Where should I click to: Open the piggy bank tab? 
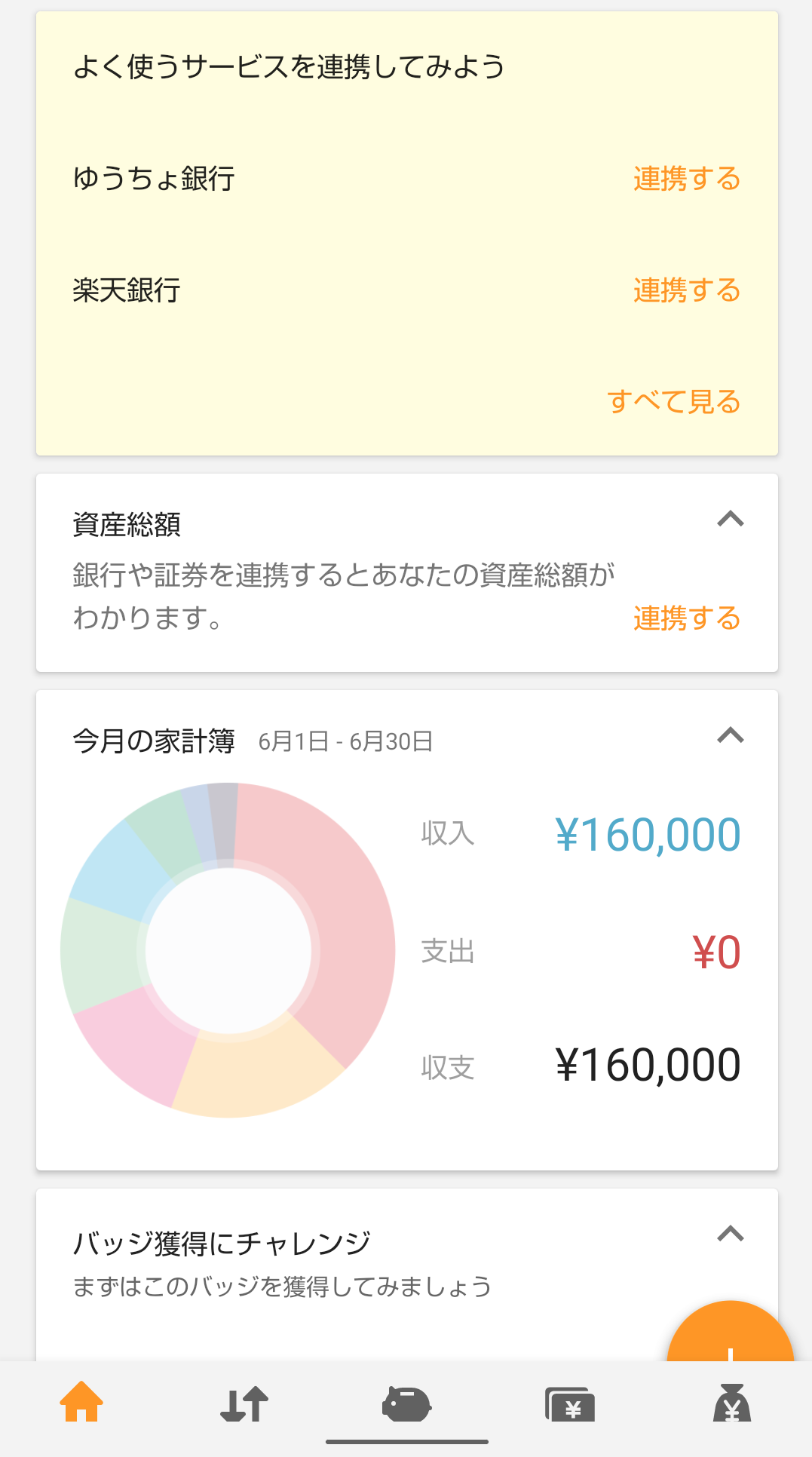click(x=406, y=1404)
